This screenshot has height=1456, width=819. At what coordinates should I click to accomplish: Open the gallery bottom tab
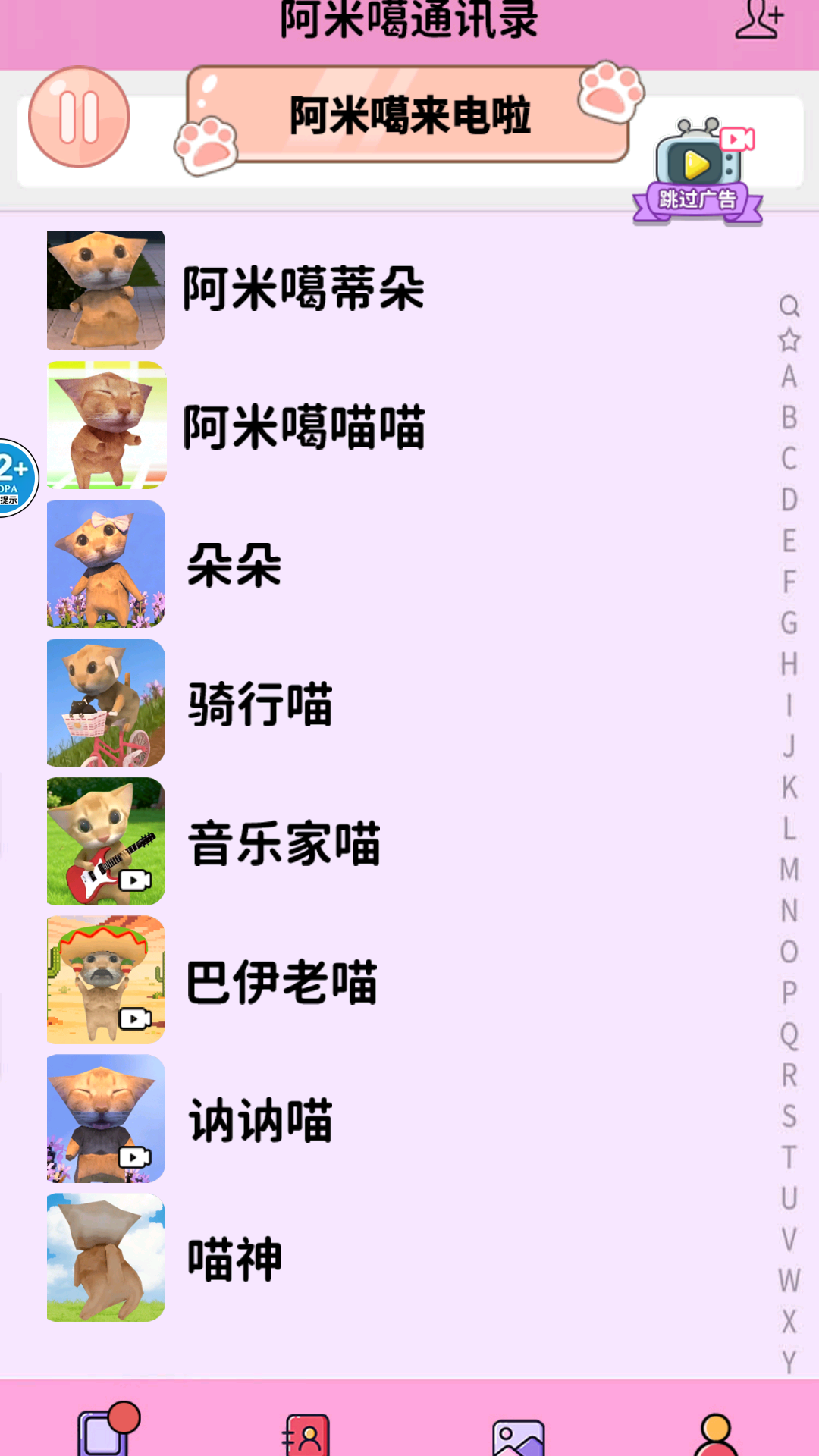pos(518,1435)
